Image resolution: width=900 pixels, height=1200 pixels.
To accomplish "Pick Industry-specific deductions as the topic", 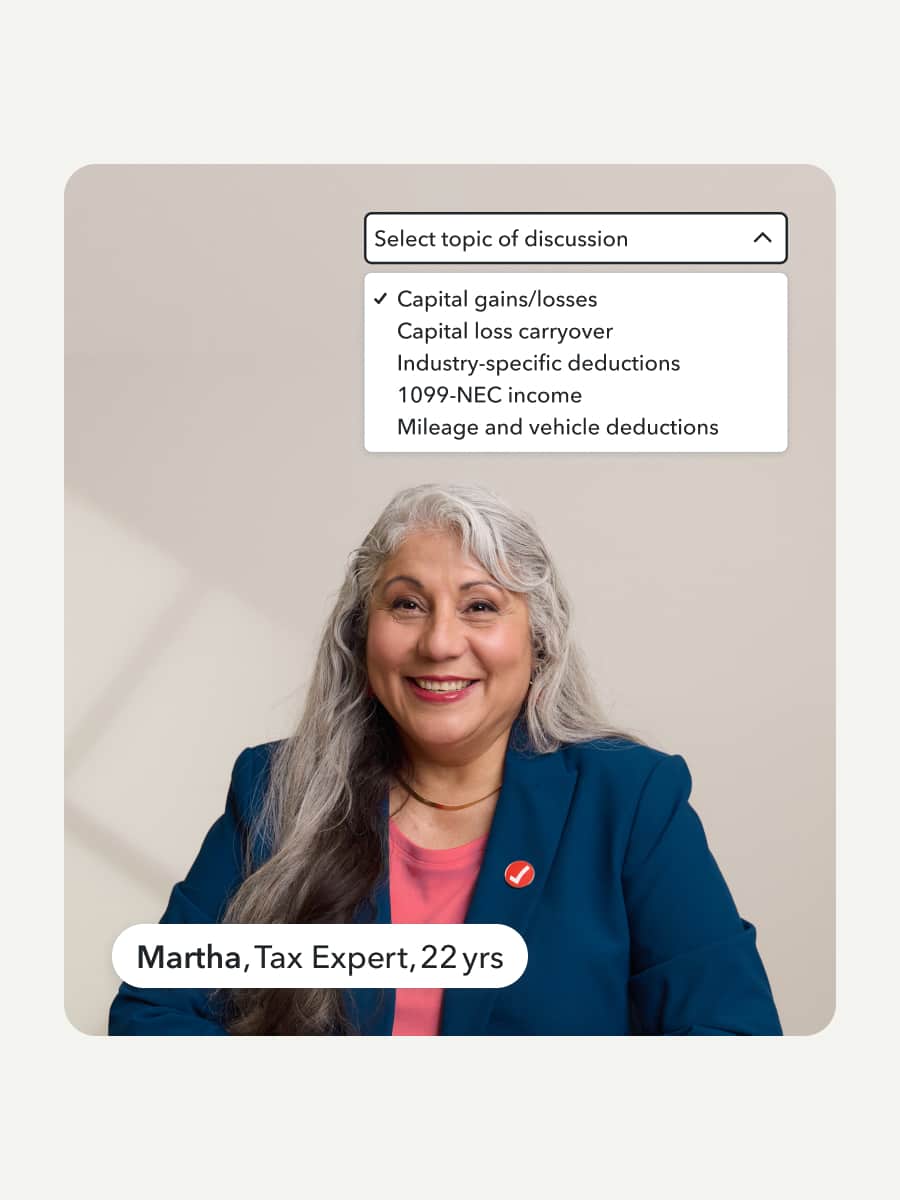I will point(538,363).
